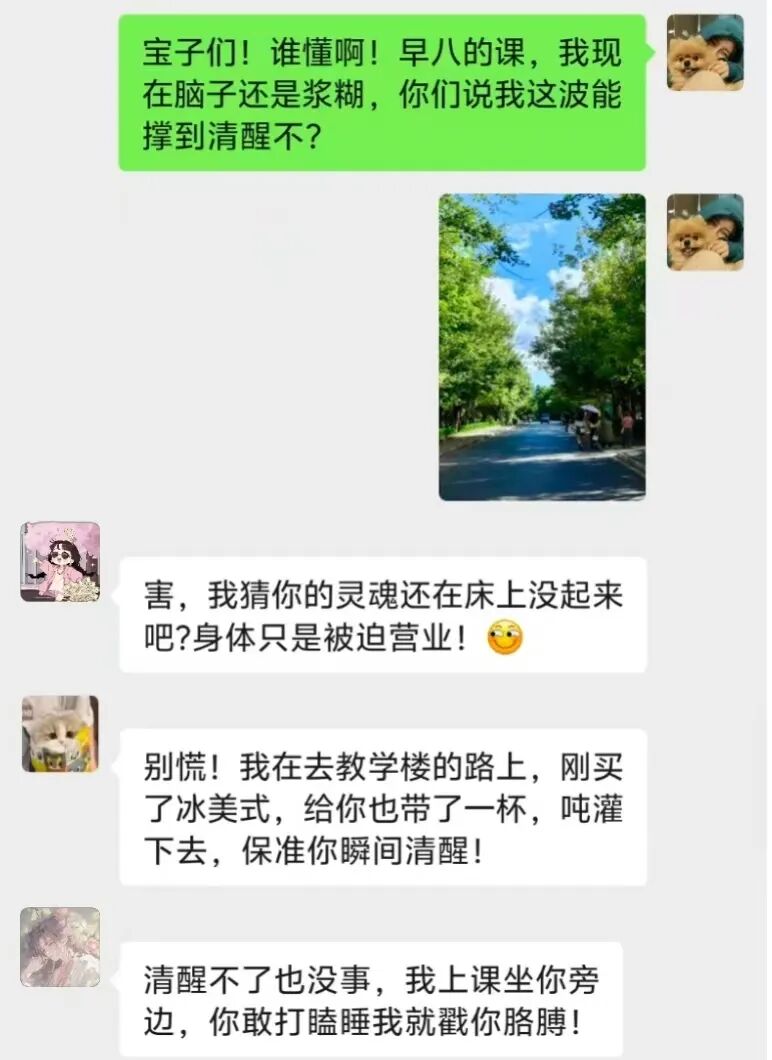Open the tree-lined road photo in the chat
Screen dimensions: 772x1060
(542, 346)
